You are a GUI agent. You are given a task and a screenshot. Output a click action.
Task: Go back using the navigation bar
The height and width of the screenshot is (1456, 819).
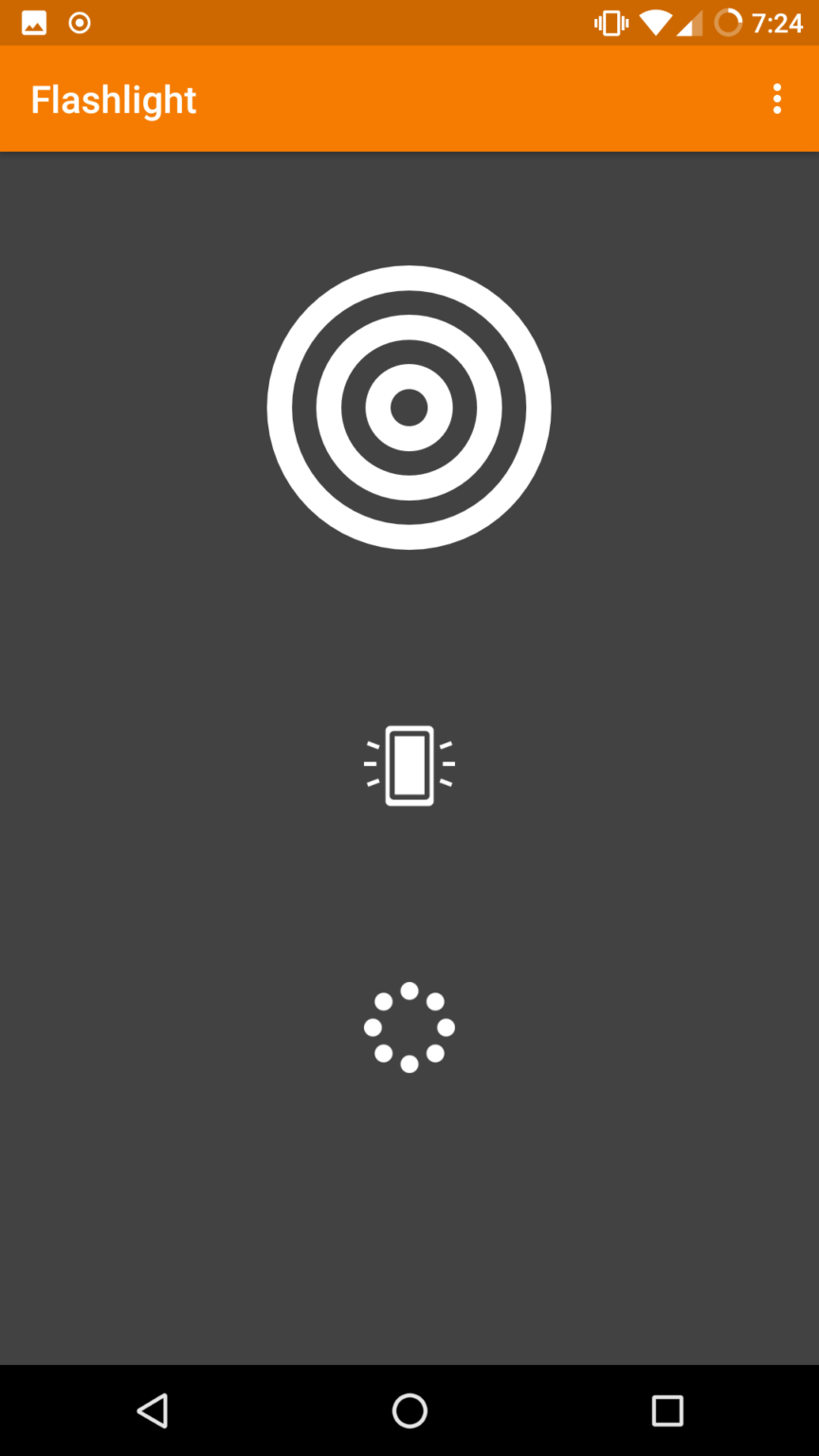(153, 1410)
